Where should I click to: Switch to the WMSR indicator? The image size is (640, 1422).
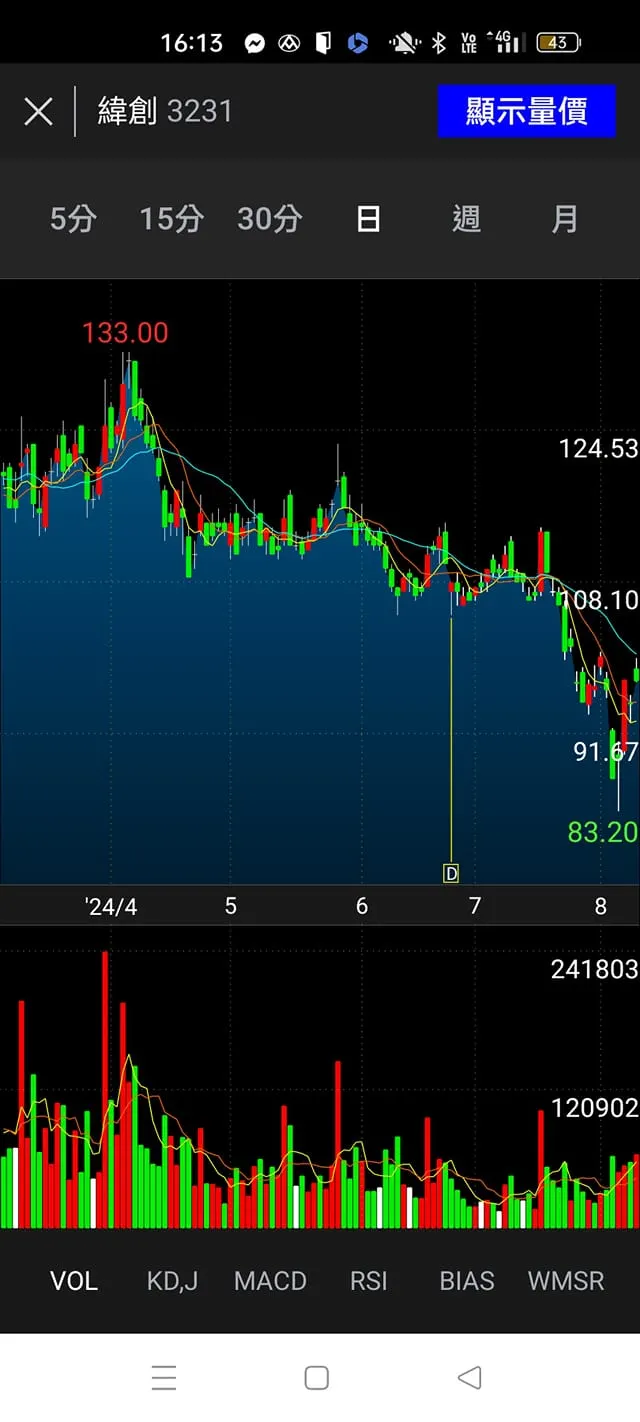[566, 1281]
